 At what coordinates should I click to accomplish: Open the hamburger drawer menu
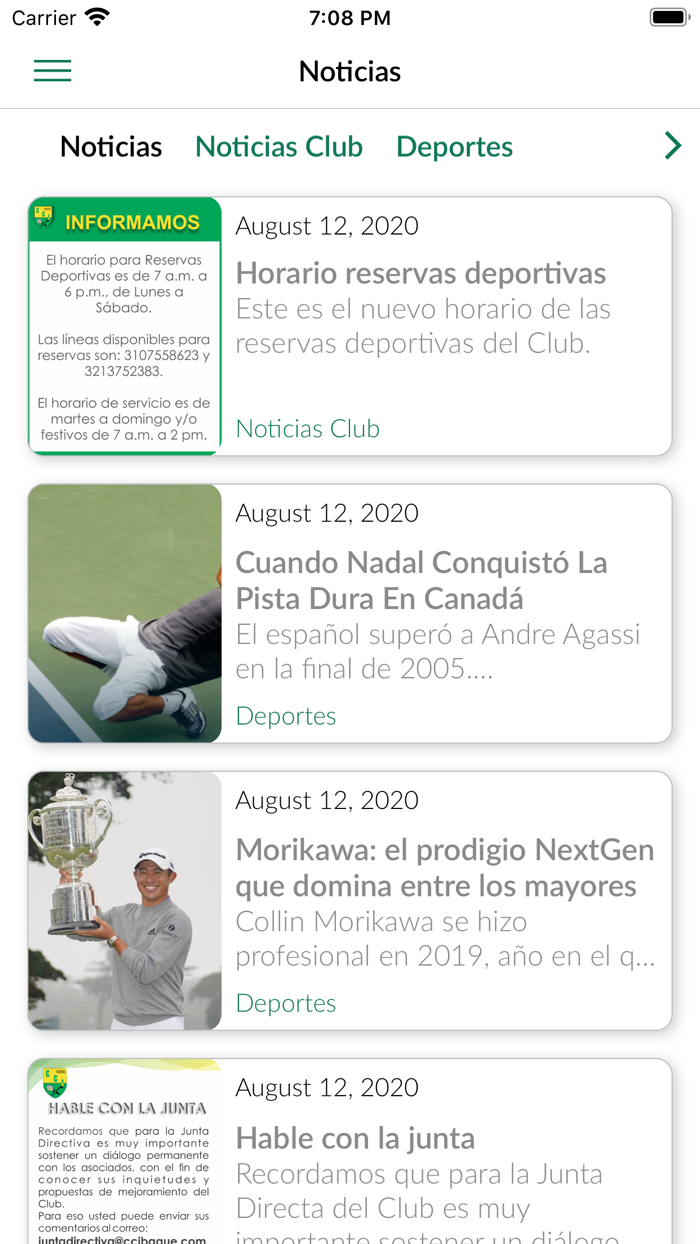tap(53, 70)
